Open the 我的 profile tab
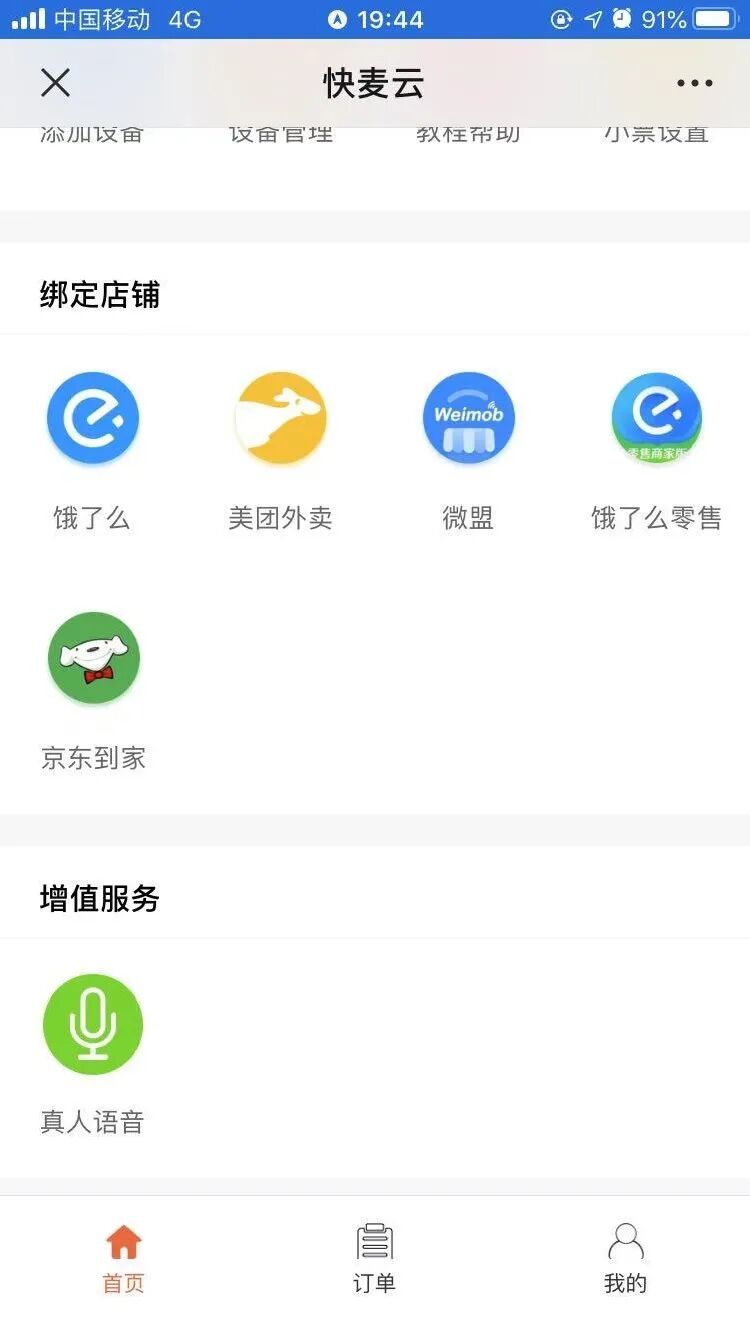The image size is (750, 1334). coord(625,1258)
